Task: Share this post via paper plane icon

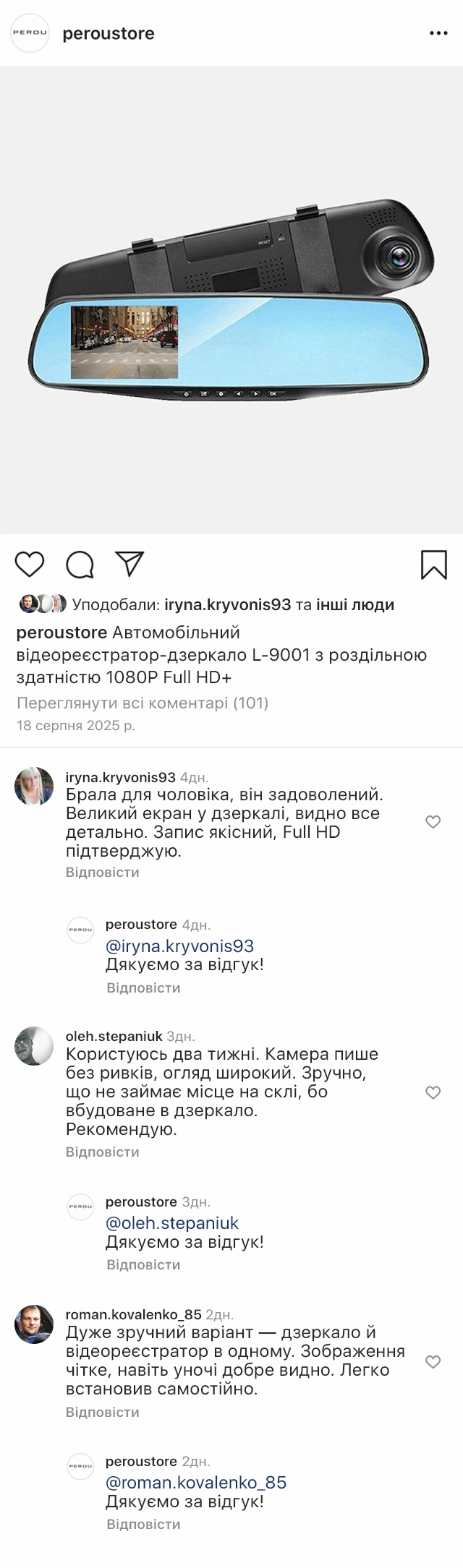Action: (130, 565)
